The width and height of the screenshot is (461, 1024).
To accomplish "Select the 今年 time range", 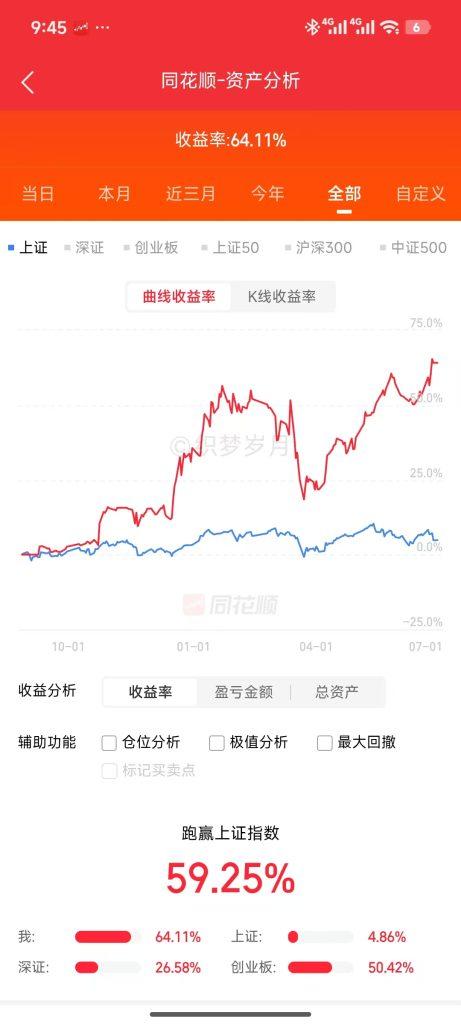I will [x=268, y=193].
